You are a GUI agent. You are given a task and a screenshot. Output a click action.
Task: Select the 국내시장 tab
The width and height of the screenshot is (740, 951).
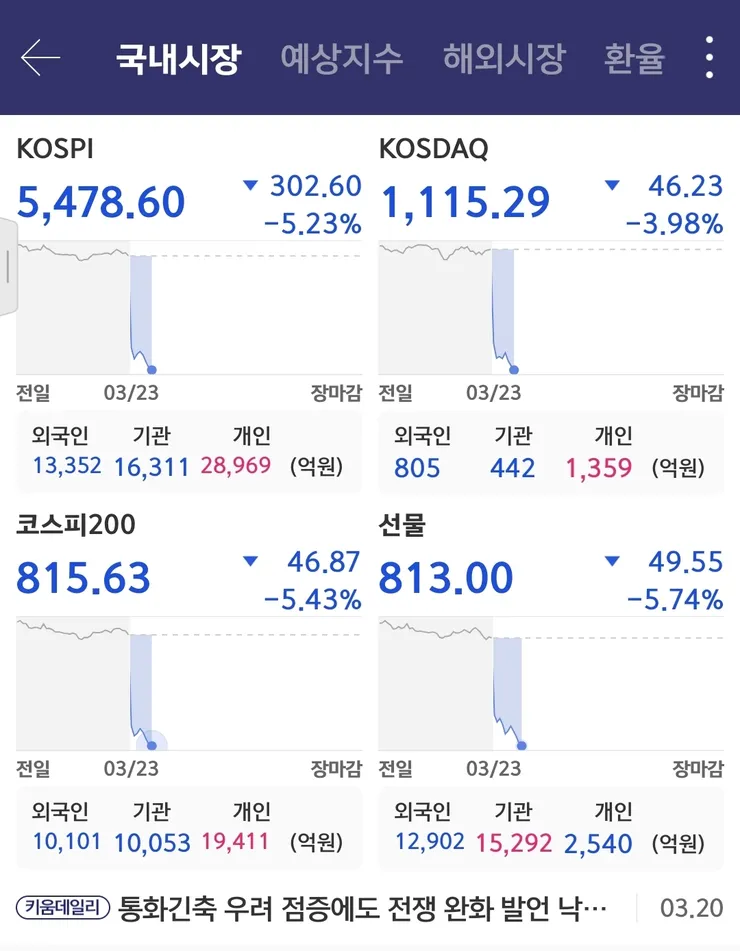178,58
